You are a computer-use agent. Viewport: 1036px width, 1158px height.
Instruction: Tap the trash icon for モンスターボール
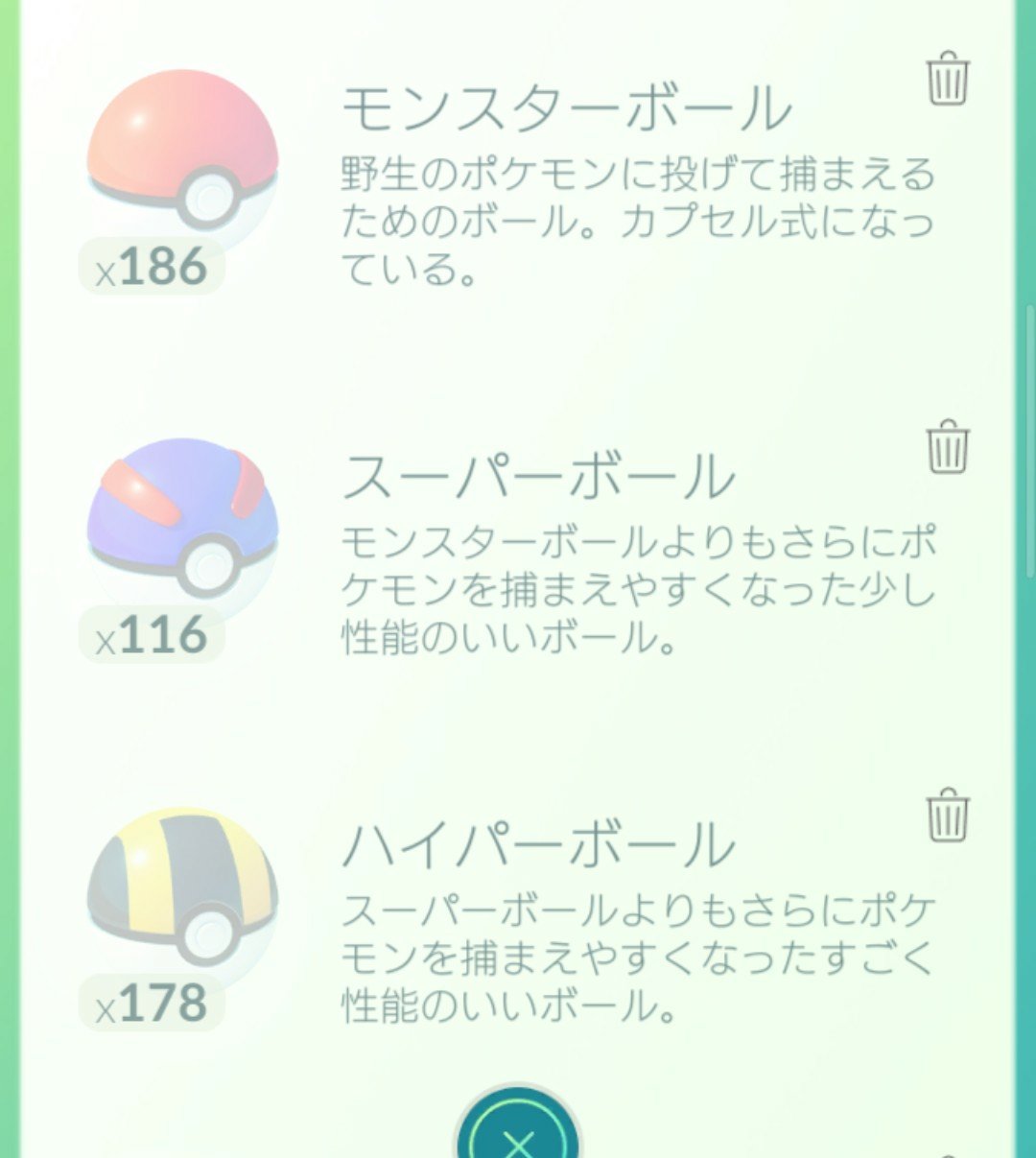coord(948,81)
